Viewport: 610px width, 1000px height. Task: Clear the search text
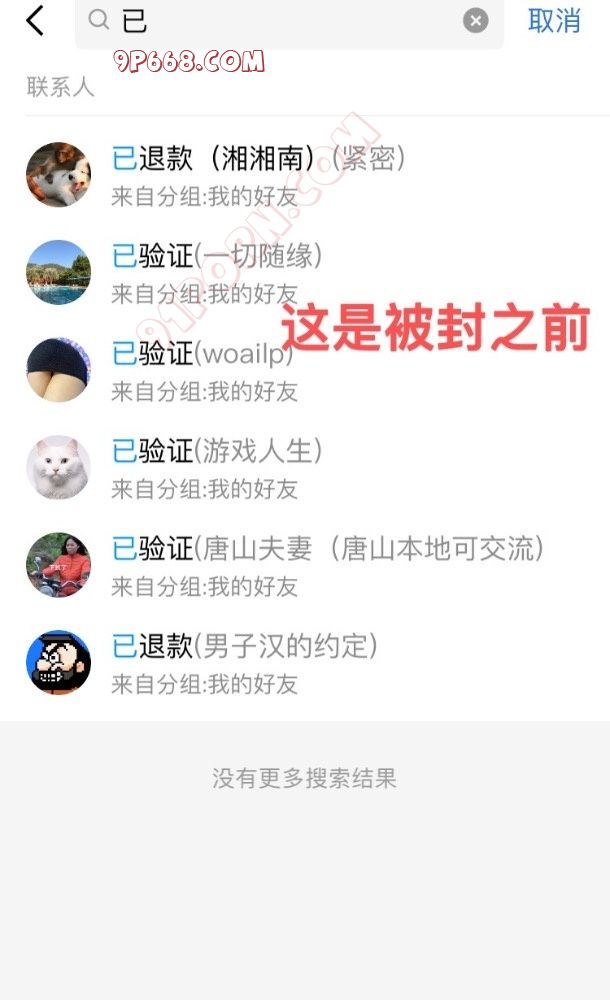click(476, 21)
